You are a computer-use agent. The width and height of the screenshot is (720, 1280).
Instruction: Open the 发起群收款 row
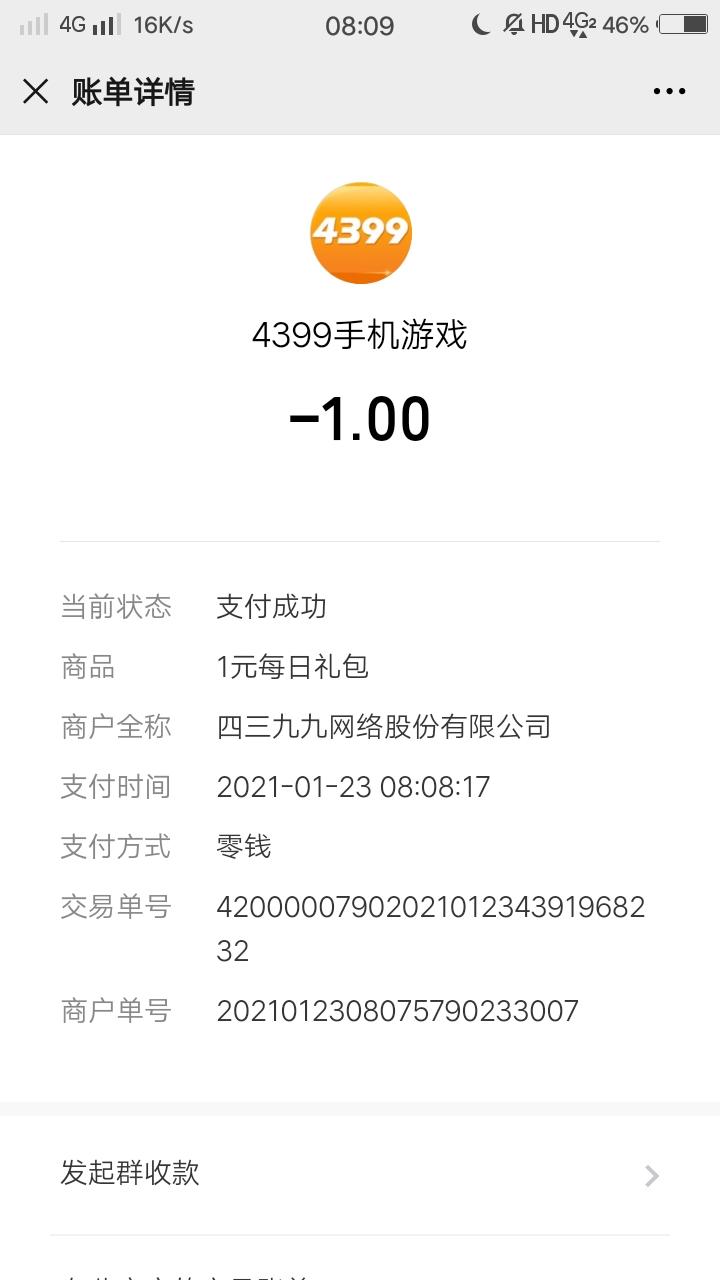tap(360, 1173)
